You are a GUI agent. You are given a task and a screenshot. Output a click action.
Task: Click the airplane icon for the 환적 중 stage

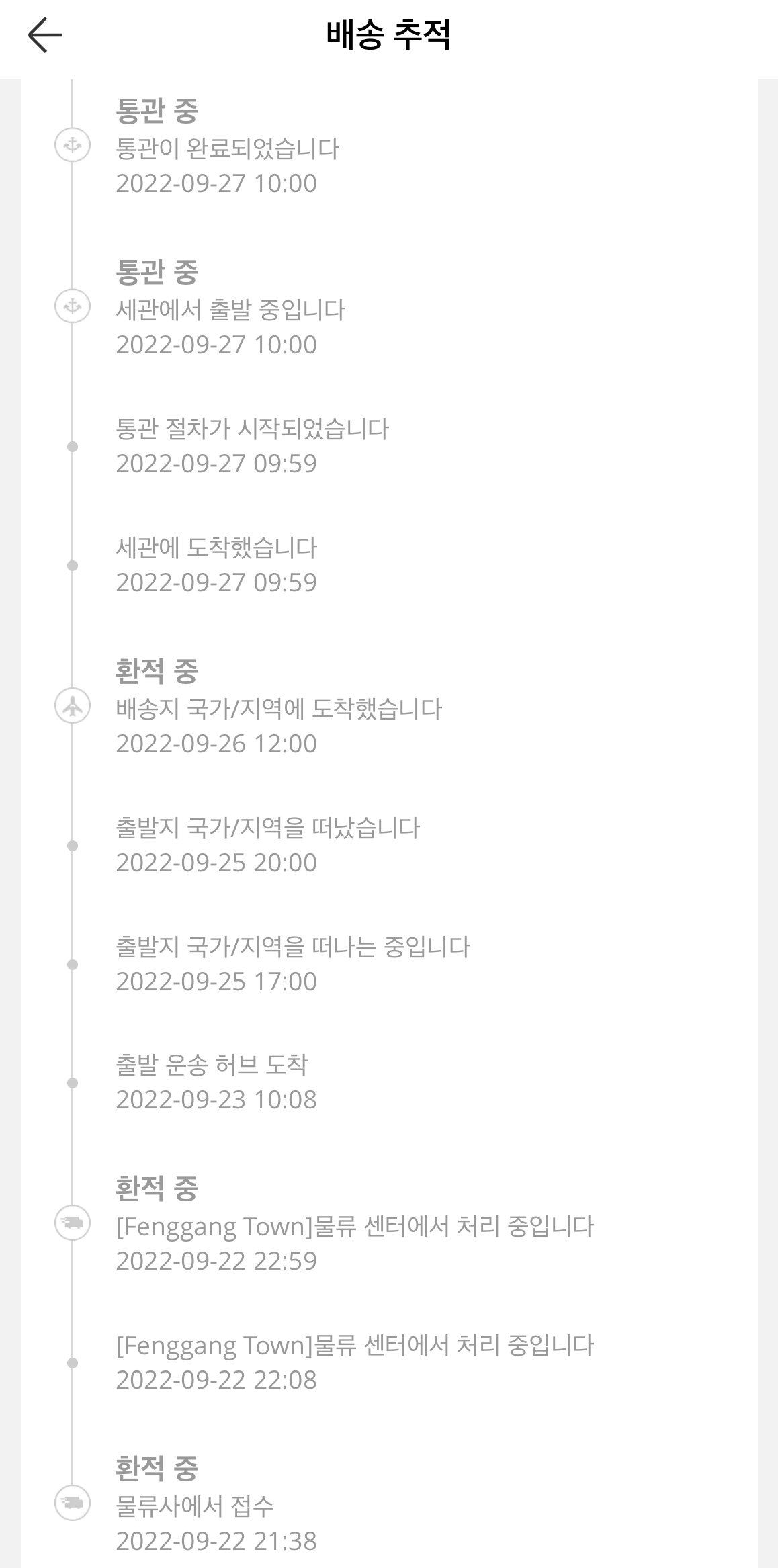point(74,707)
